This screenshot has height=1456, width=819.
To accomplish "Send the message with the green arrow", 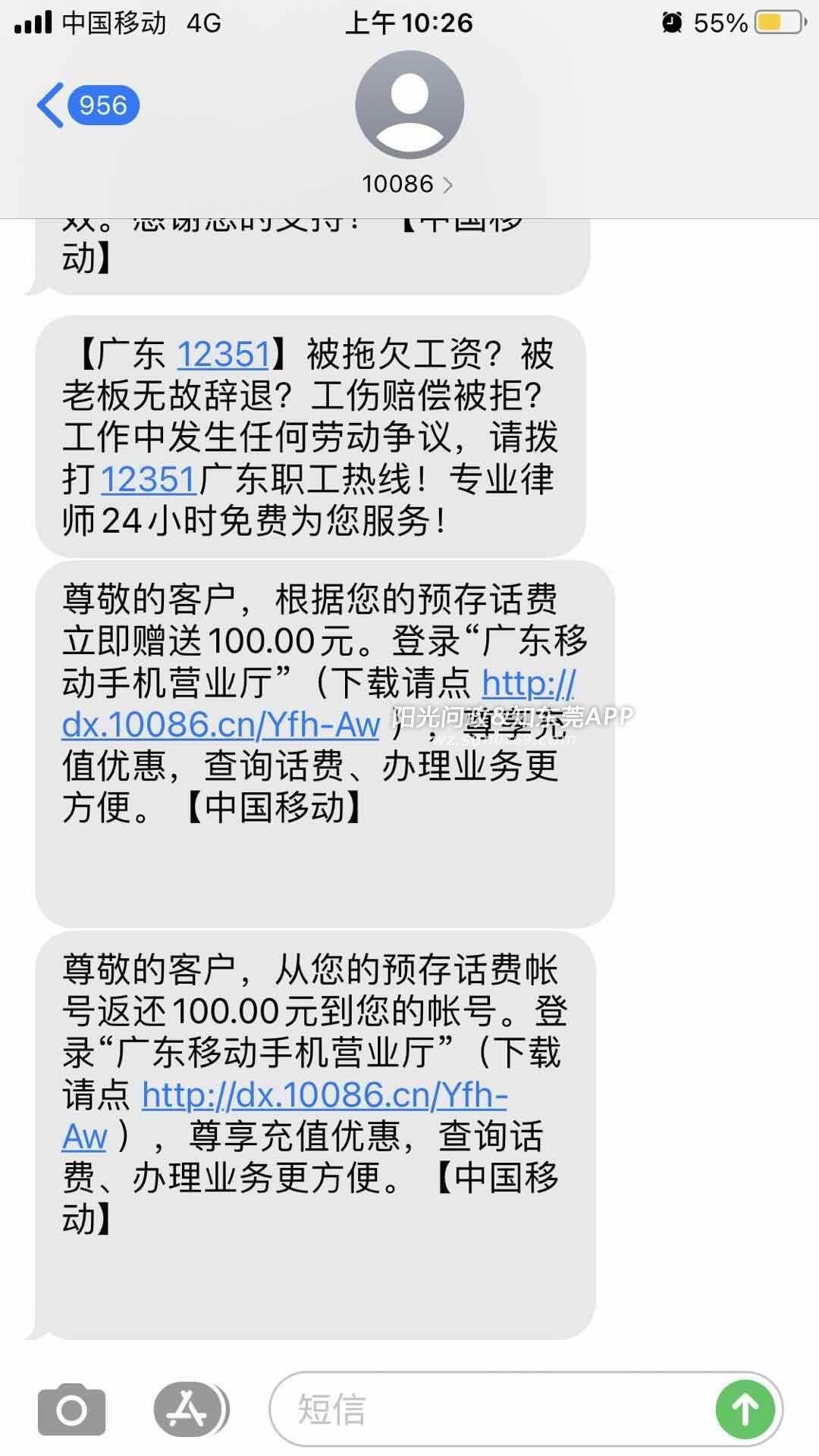I will [745, 1410].
